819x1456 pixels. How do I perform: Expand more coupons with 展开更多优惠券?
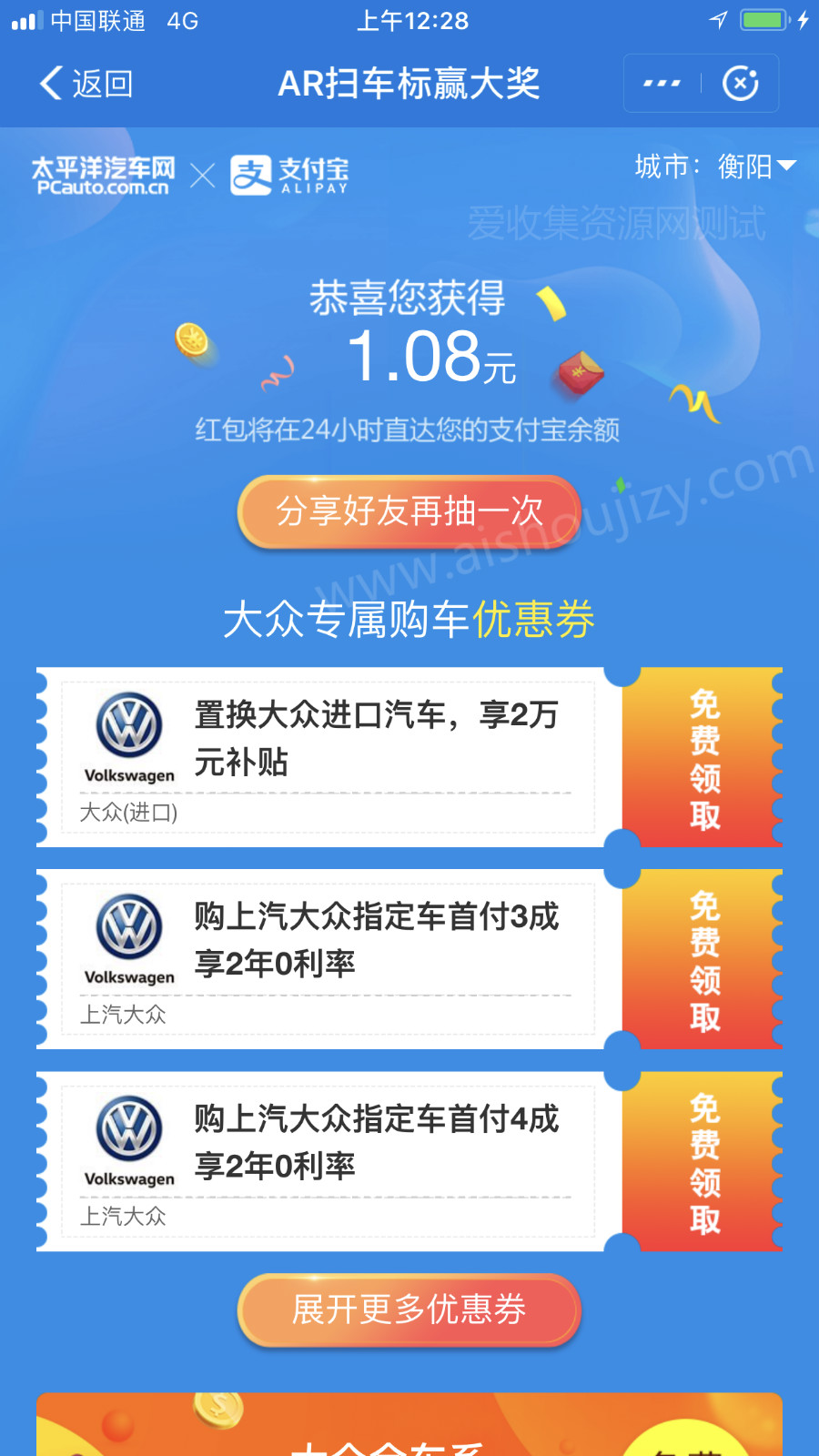pyautogui.click(x=409, y=1309)
